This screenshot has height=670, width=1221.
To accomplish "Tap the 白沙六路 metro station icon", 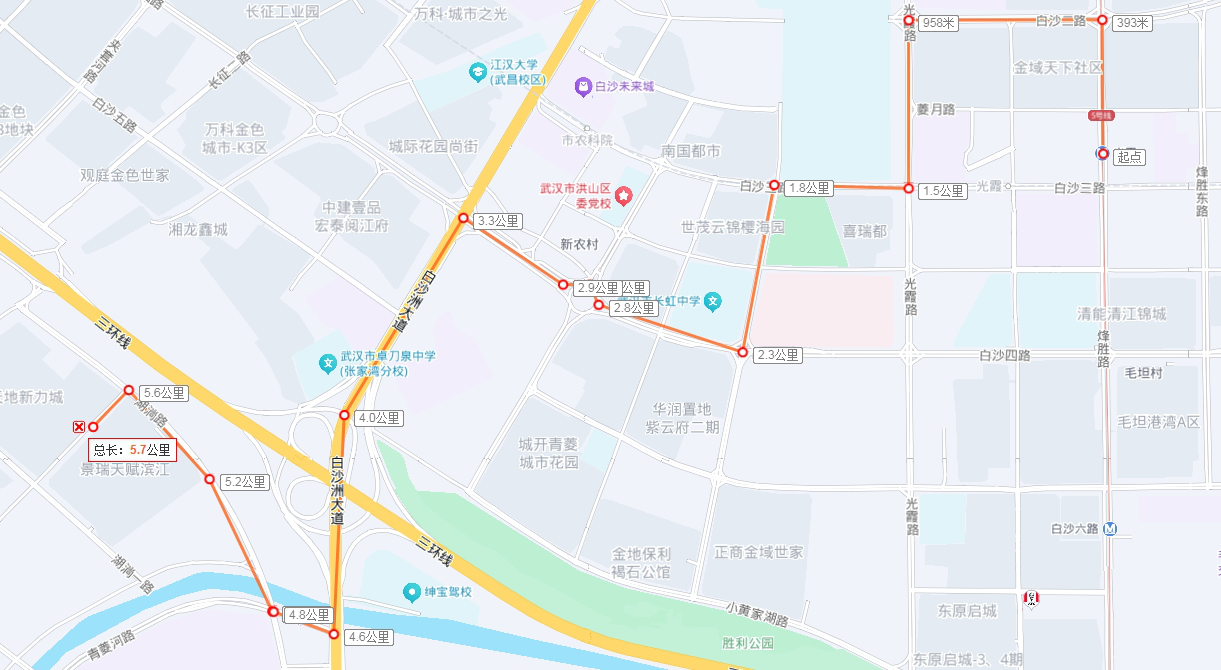I will [1111, 529].
